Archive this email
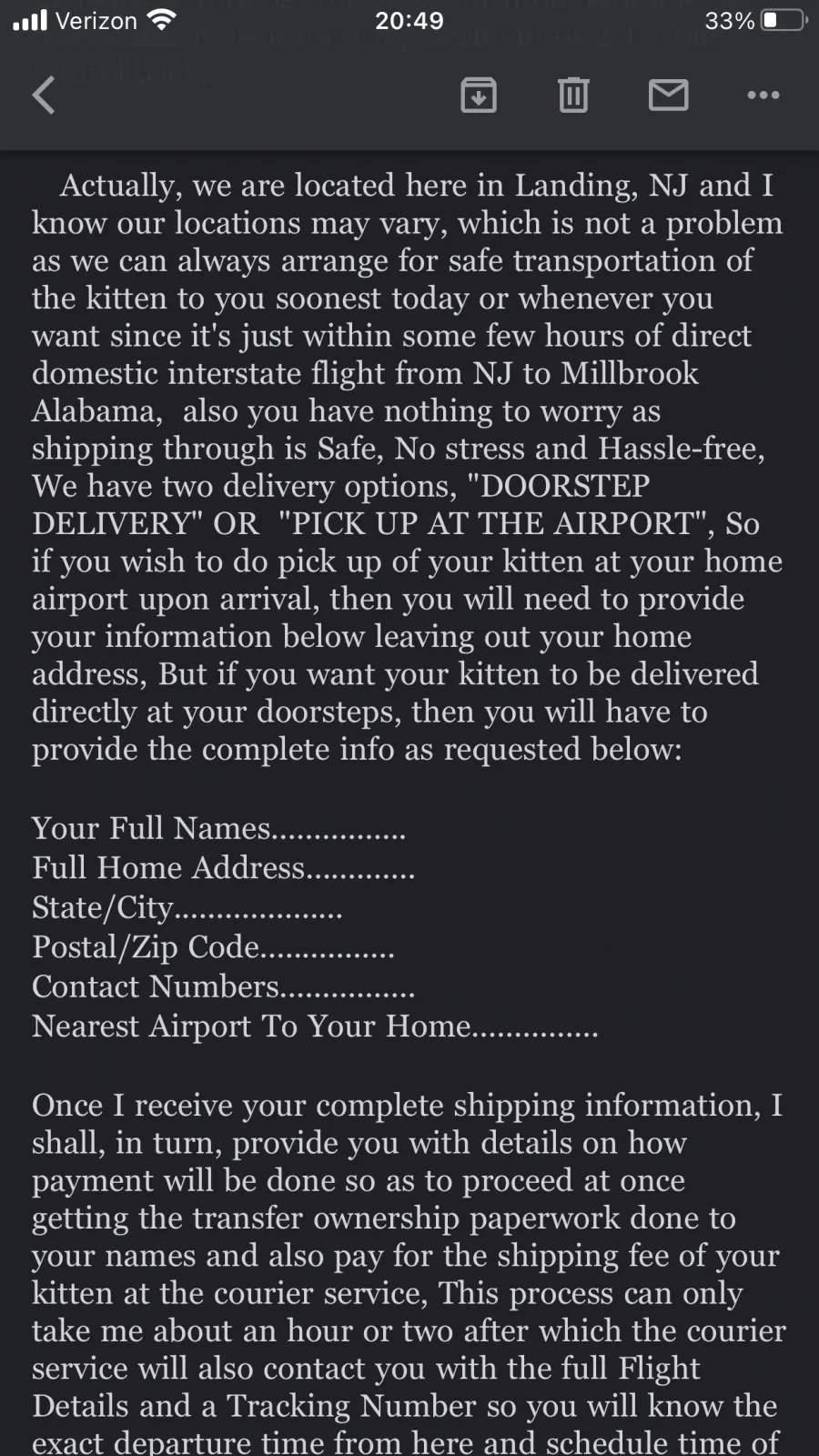819x1456 pixels. click(479, 95)
